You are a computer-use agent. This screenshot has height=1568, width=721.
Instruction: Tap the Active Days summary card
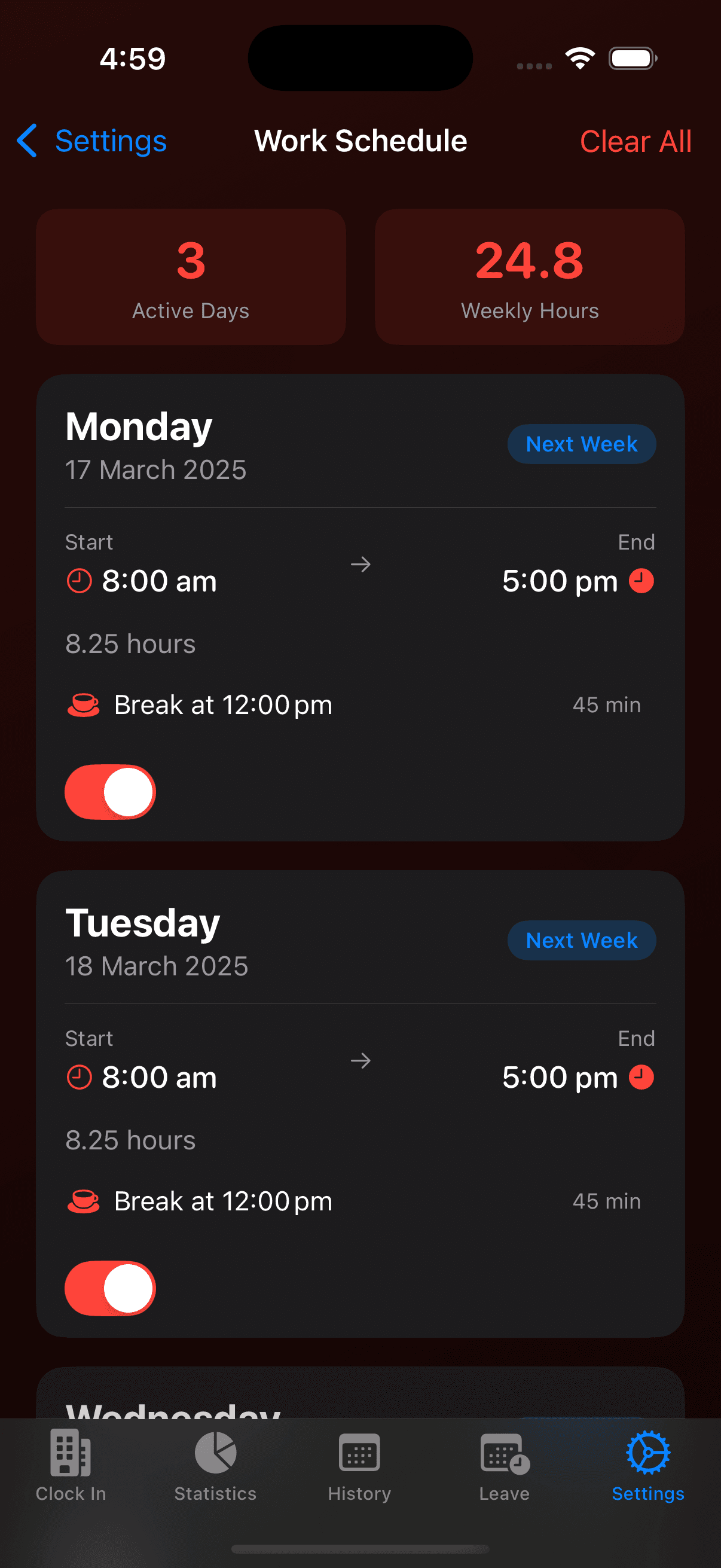191,277
